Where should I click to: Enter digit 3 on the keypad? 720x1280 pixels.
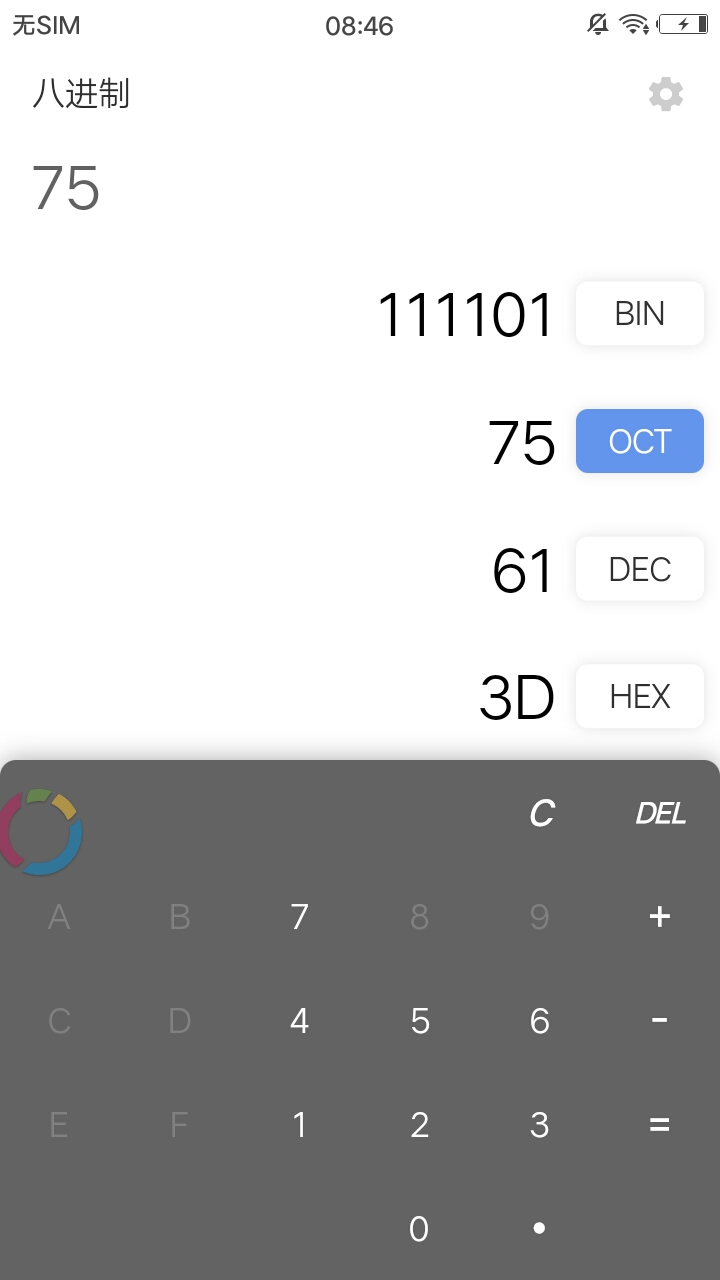(x=539, y=1125)
